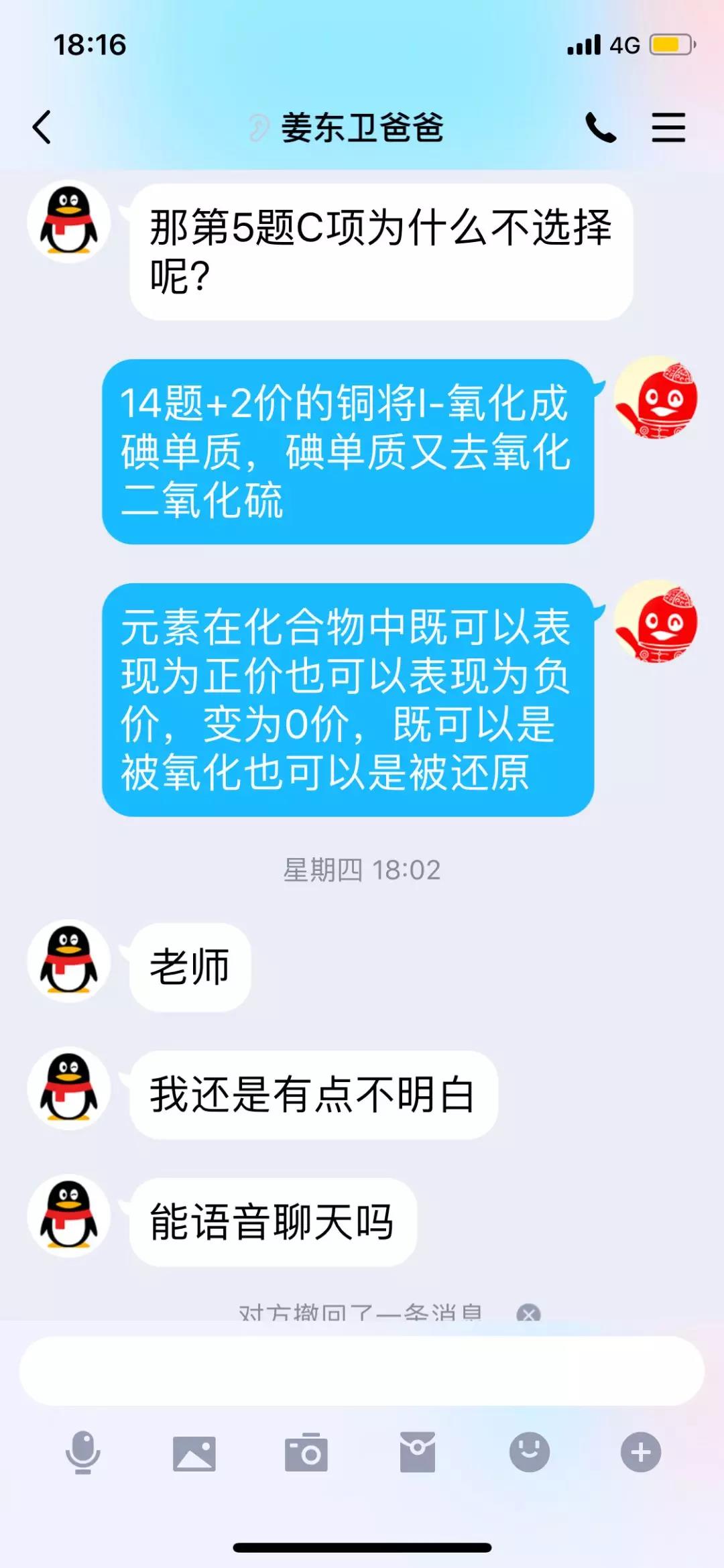The width and height of the screenshot is (724, 1568).
Task: Go back to the chat list
Action: (42, 127)
